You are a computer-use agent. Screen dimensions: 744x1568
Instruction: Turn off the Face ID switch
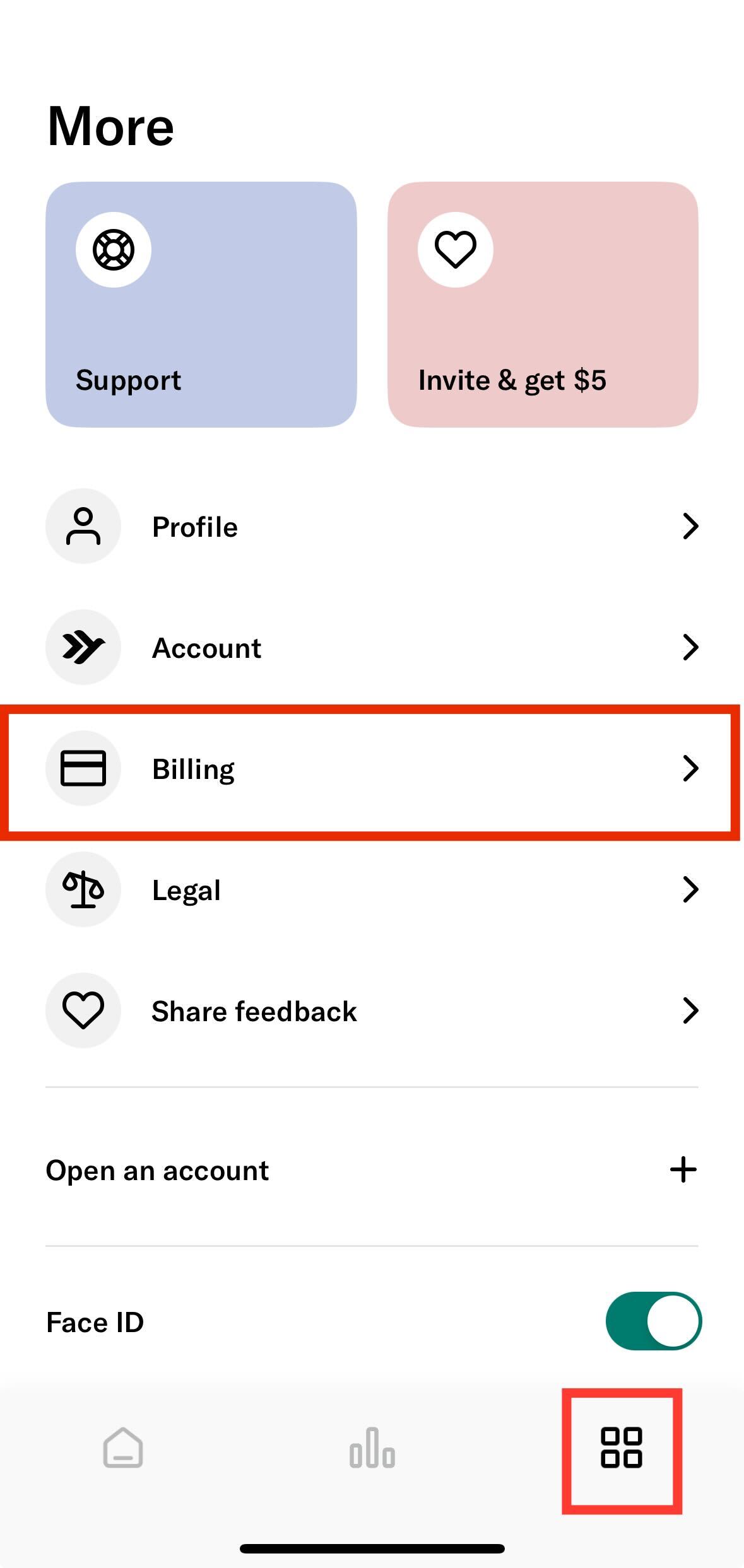(x=653, y=1321)
